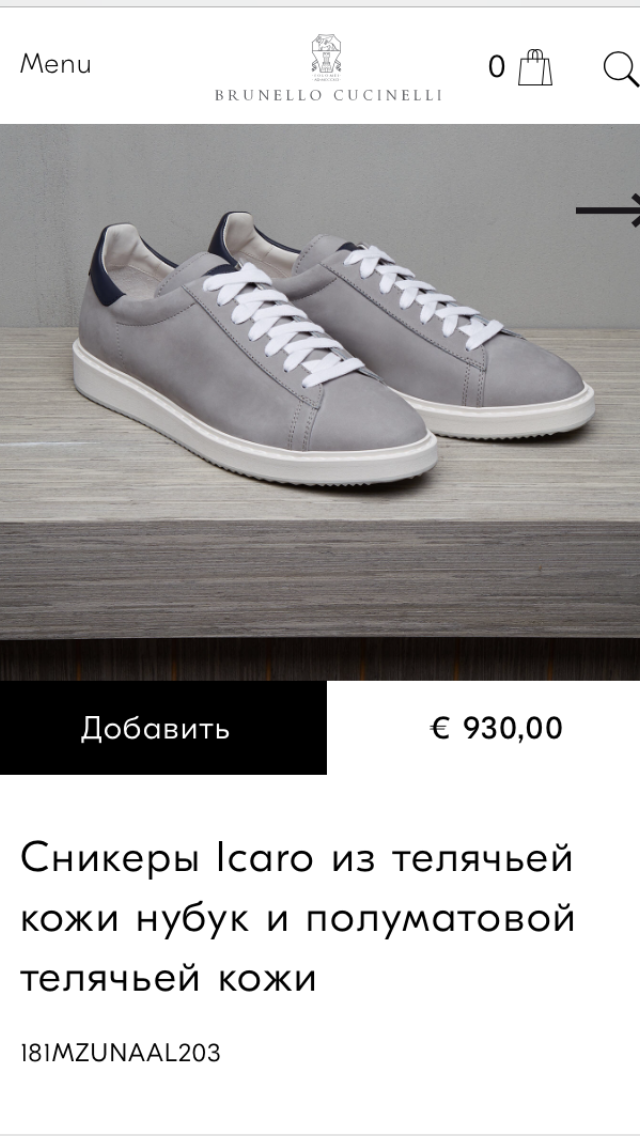The height and width of the screenshot is (1136, 640).
Task: Tap the search magnifier icon
Action: [620, 68]
